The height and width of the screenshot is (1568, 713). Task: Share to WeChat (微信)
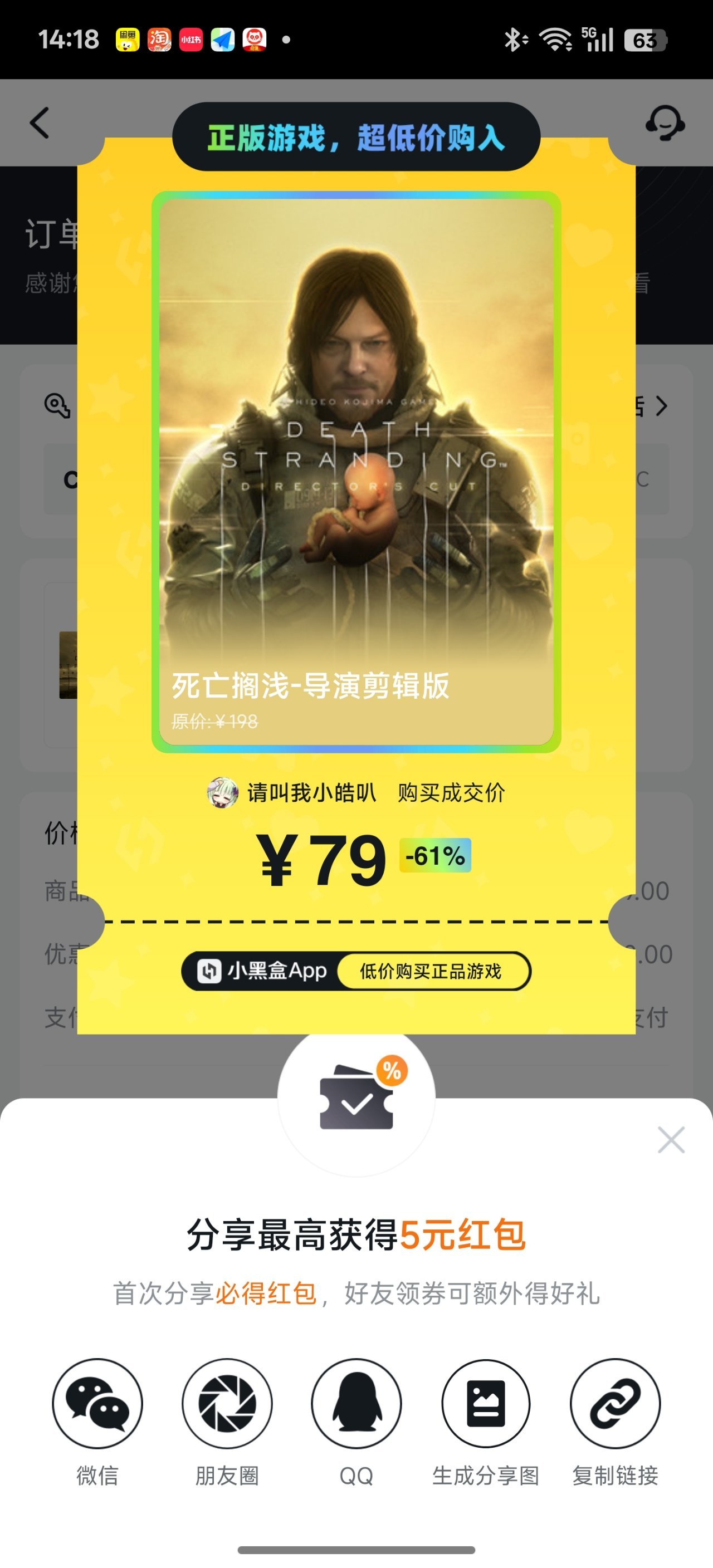97,1403
